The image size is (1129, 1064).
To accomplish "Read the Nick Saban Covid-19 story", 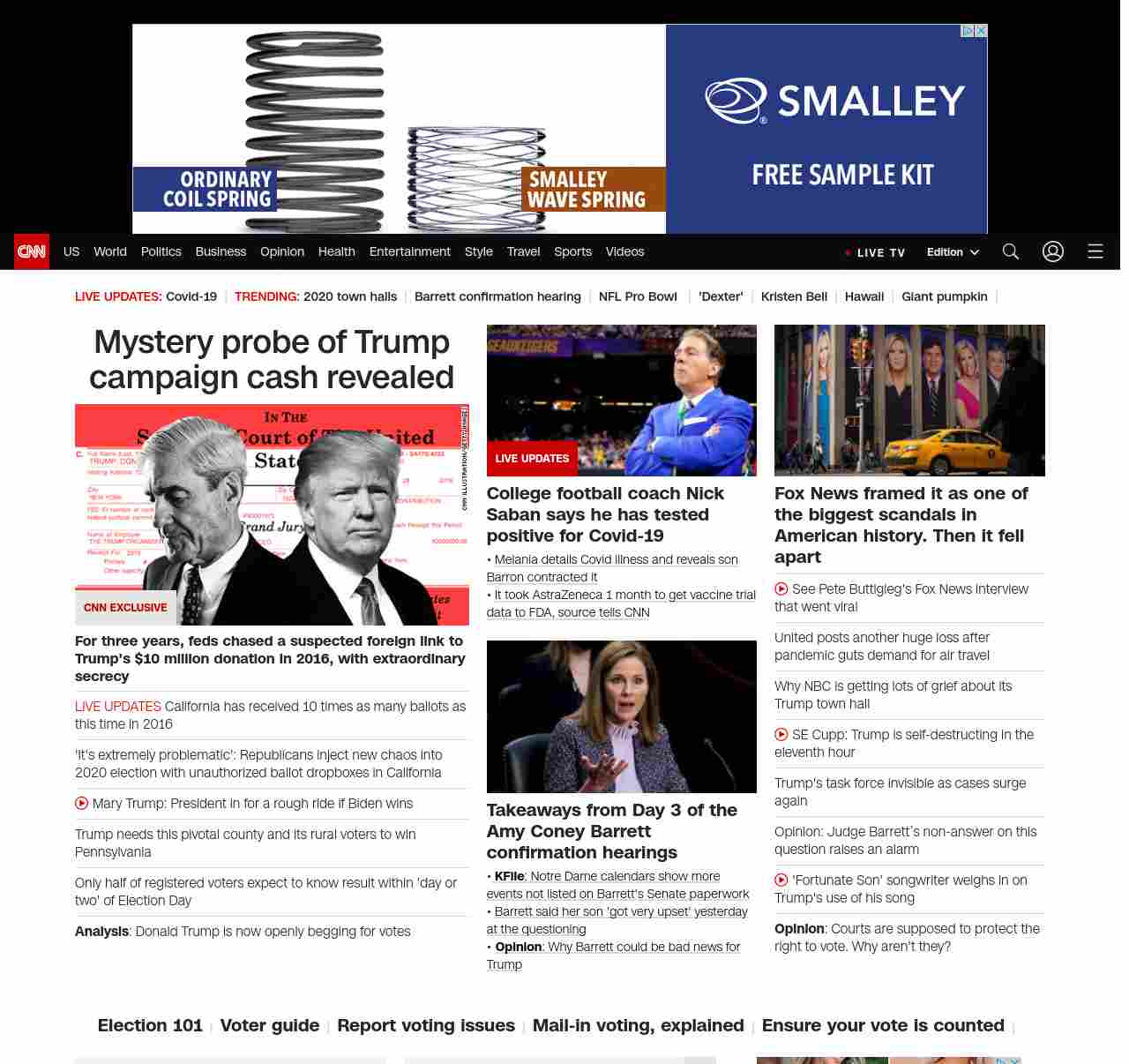I will pyautogui.click(x=605, y=514).
